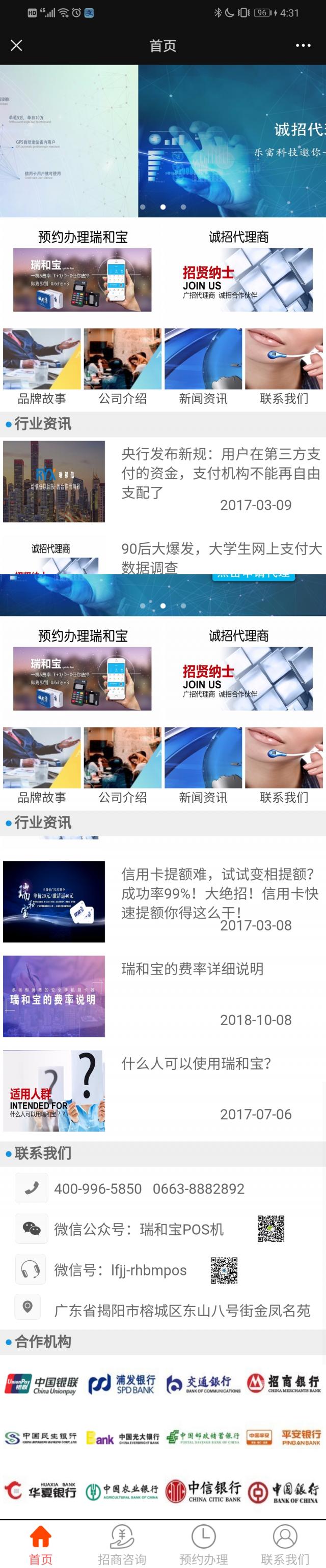
Task: Open the 联系我们 tab in bottom navigation
Action: coord(285,1544)
